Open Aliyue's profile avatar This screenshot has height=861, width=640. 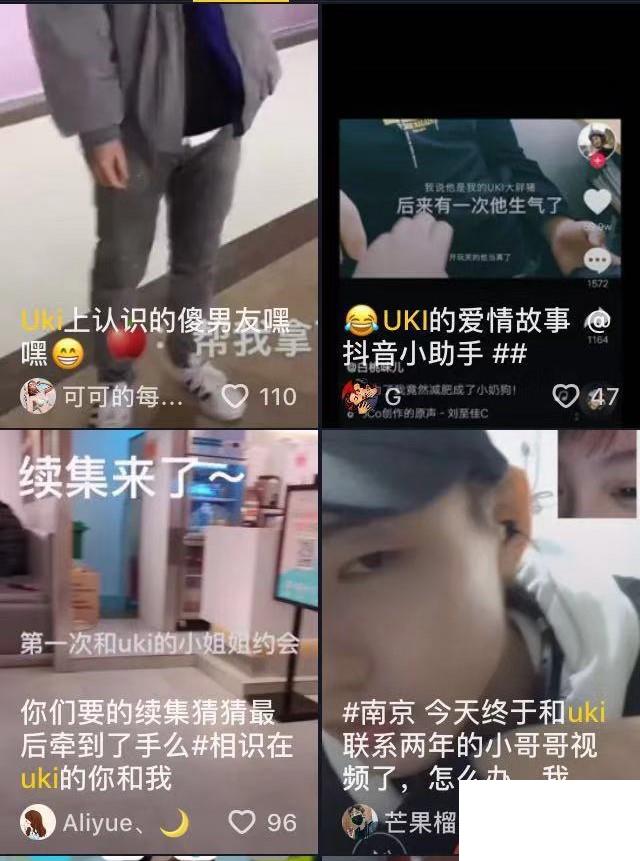point(38,822)
